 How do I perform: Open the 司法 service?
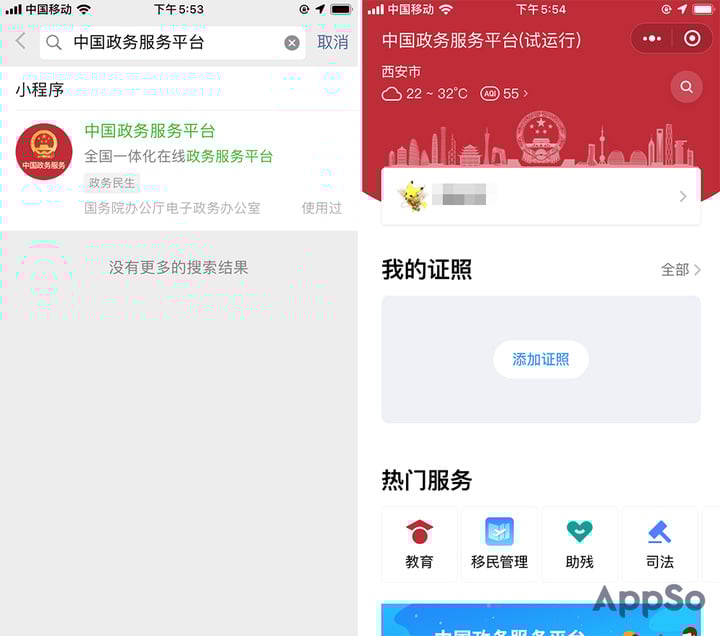click(659, 544)
